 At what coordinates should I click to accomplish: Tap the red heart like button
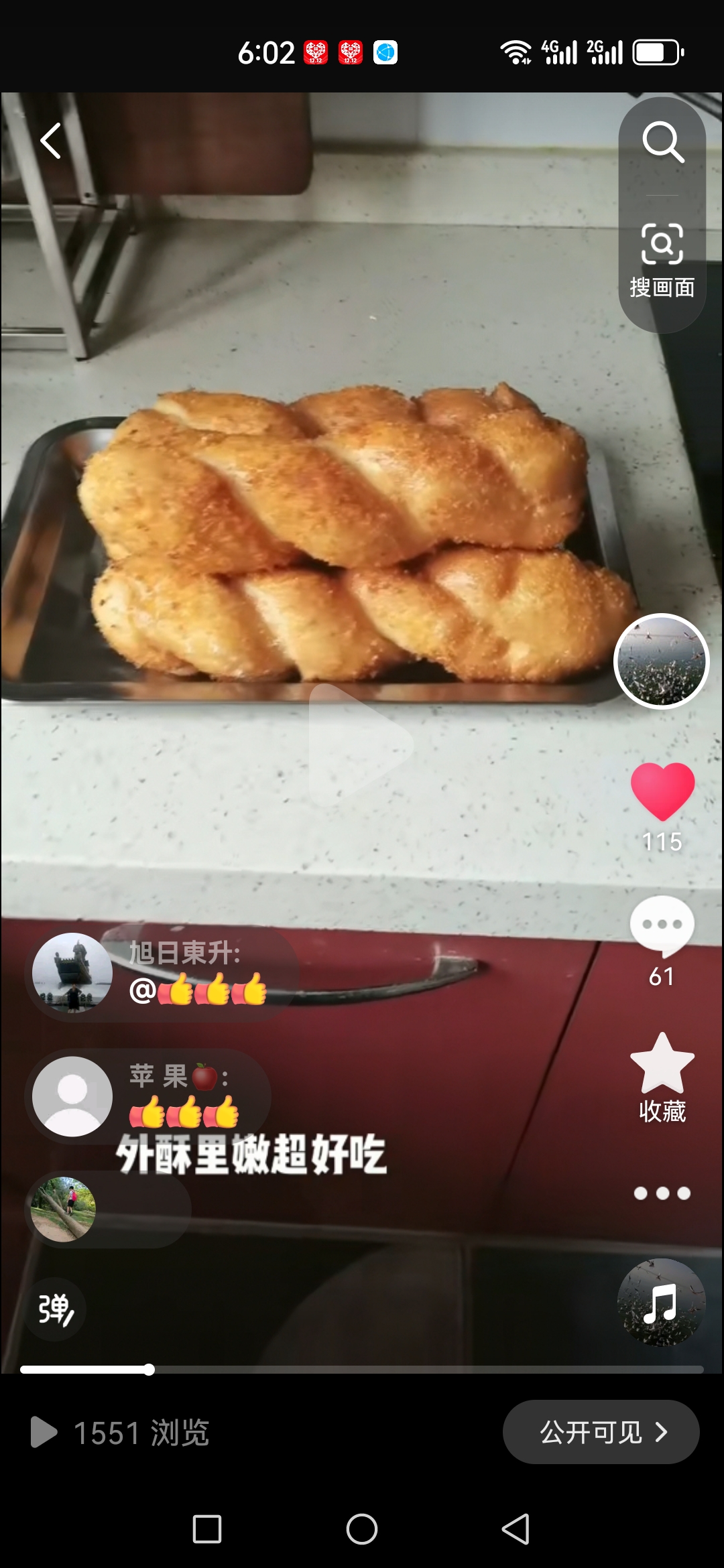tap(662, 792)
